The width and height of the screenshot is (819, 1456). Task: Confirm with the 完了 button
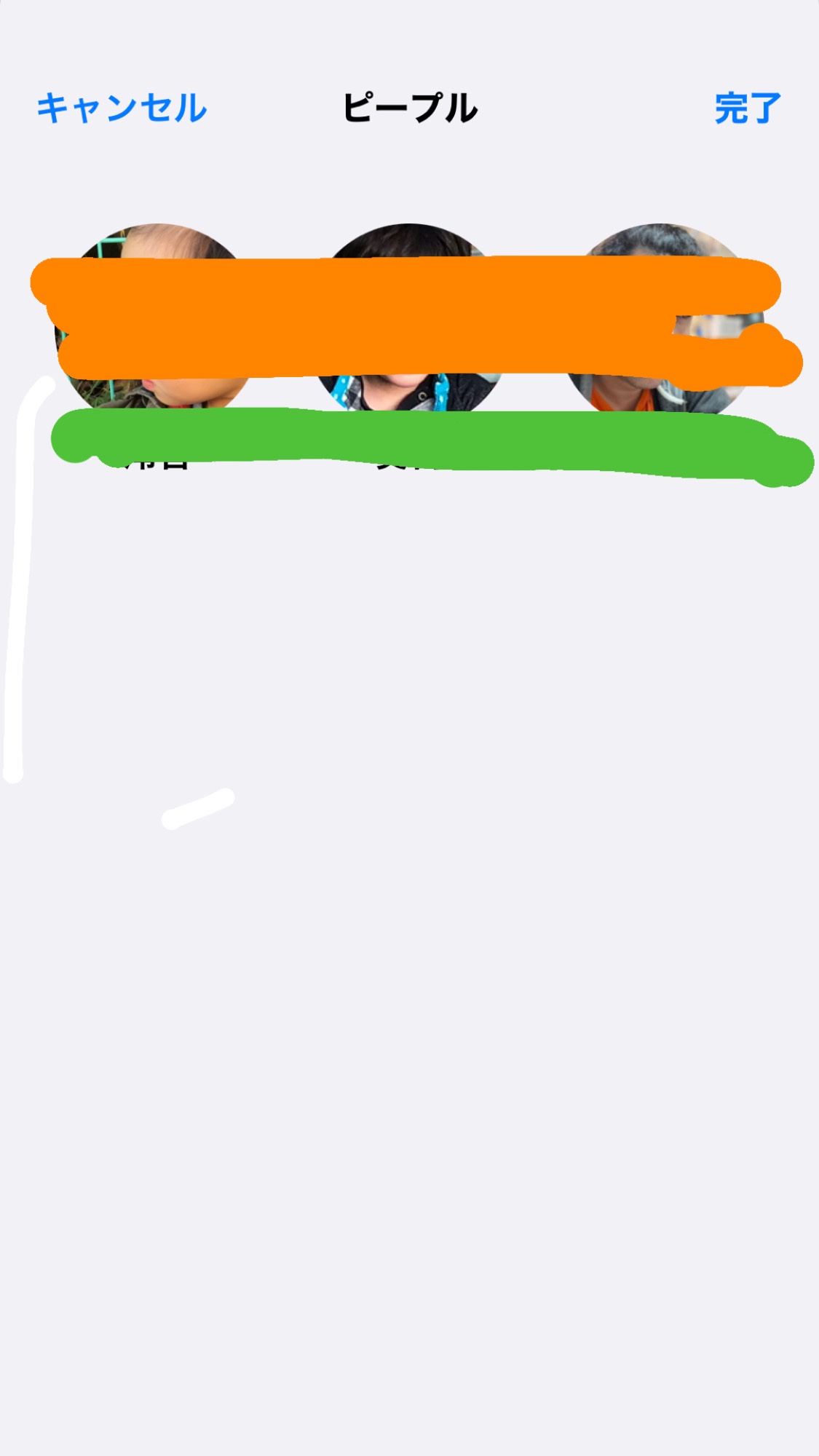747,108
